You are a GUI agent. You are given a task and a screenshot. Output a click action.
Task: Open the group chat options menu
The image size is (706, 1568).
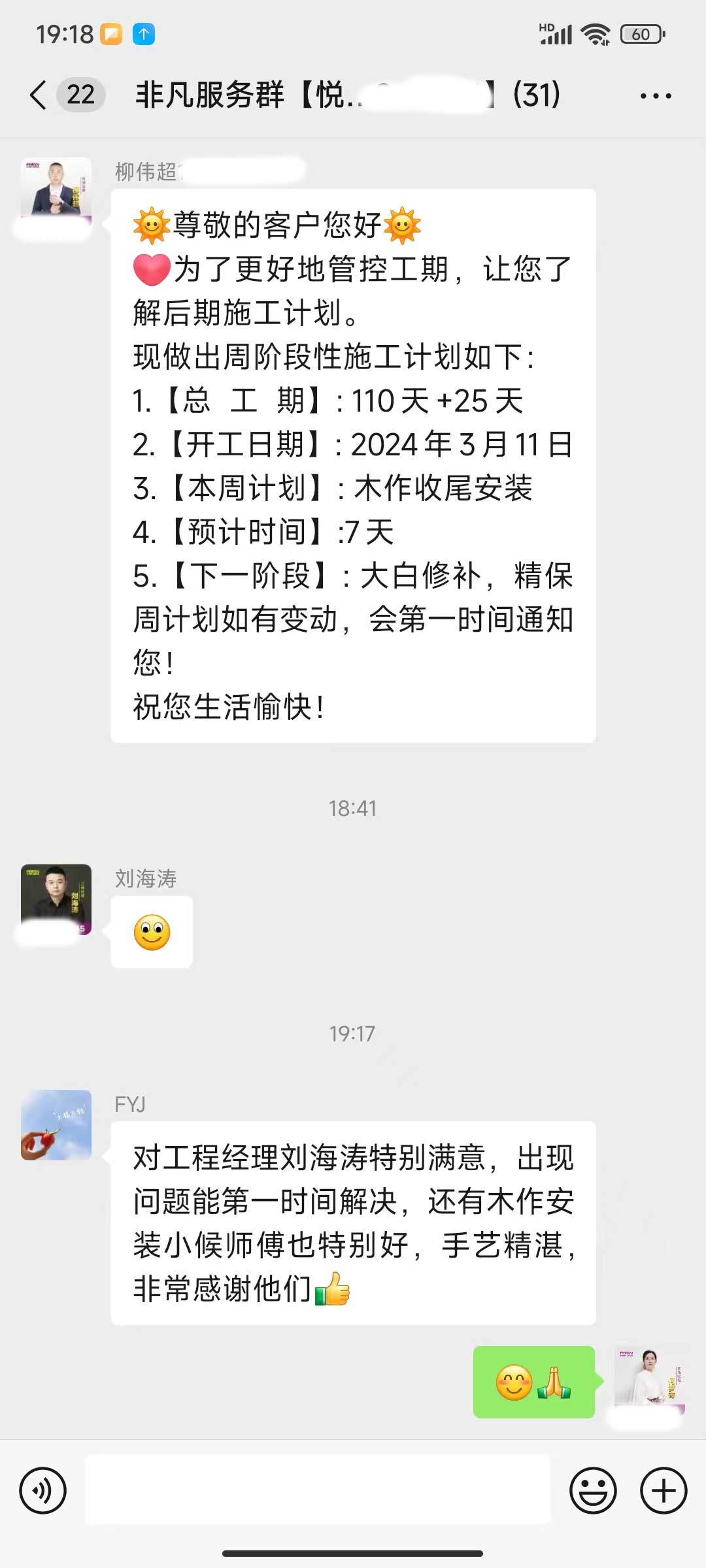[x=656, y=96]
